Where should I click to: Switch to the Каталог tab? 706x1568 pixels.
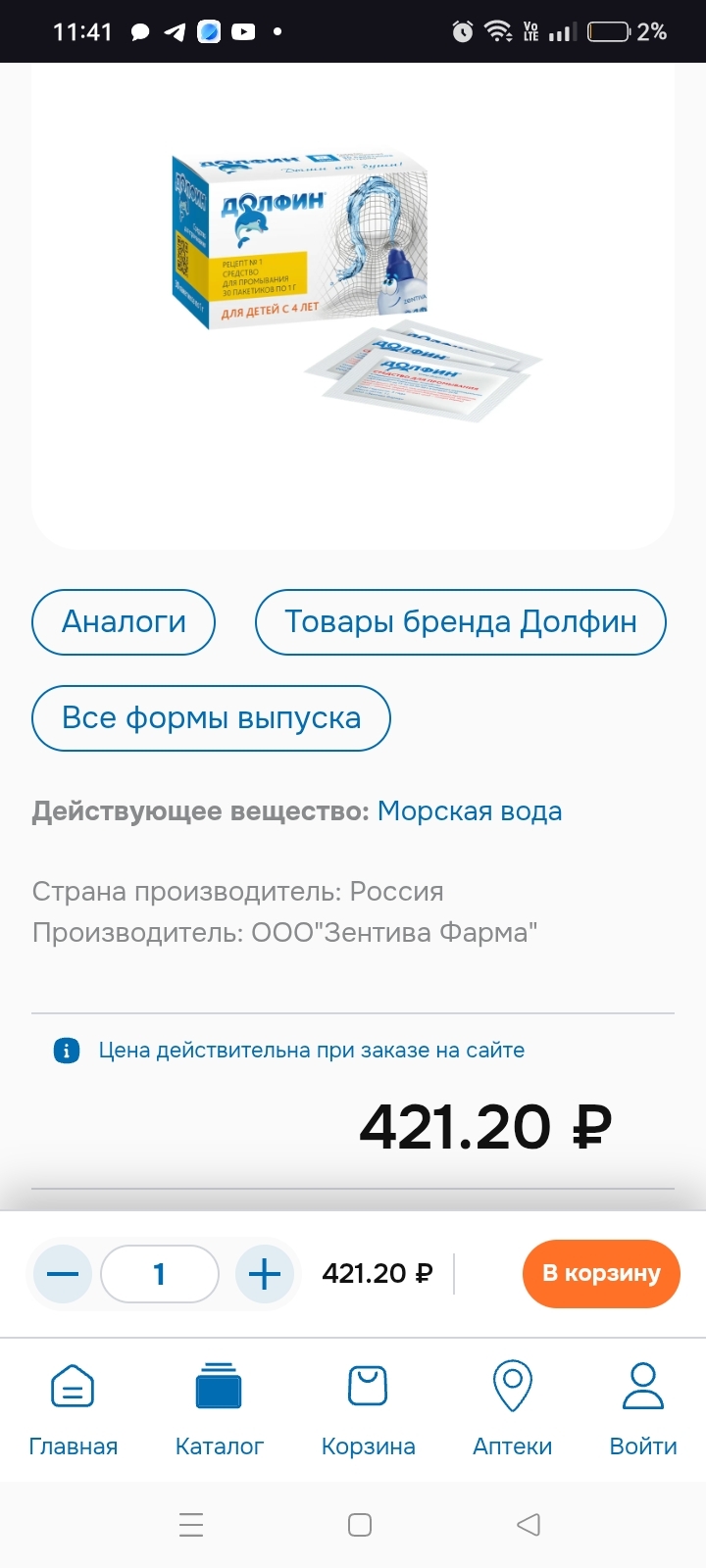tap(219, 1407)
